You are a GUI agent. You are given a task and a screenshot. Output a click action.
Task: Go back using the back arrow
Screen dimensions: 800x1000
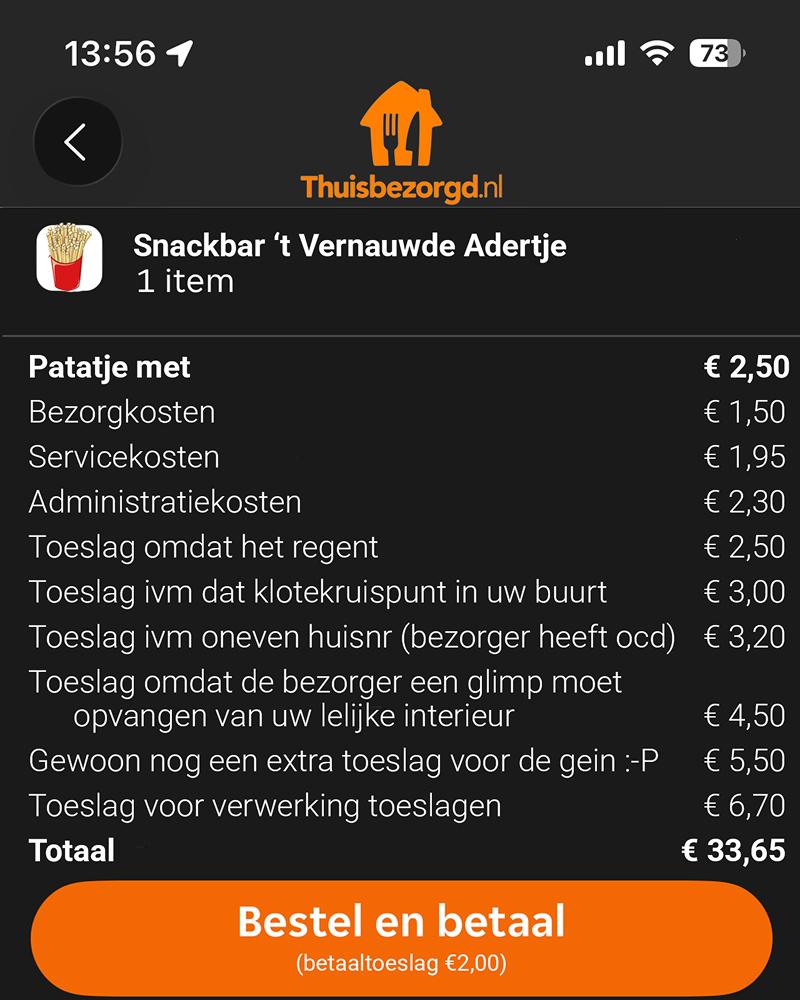coord(77,142)
